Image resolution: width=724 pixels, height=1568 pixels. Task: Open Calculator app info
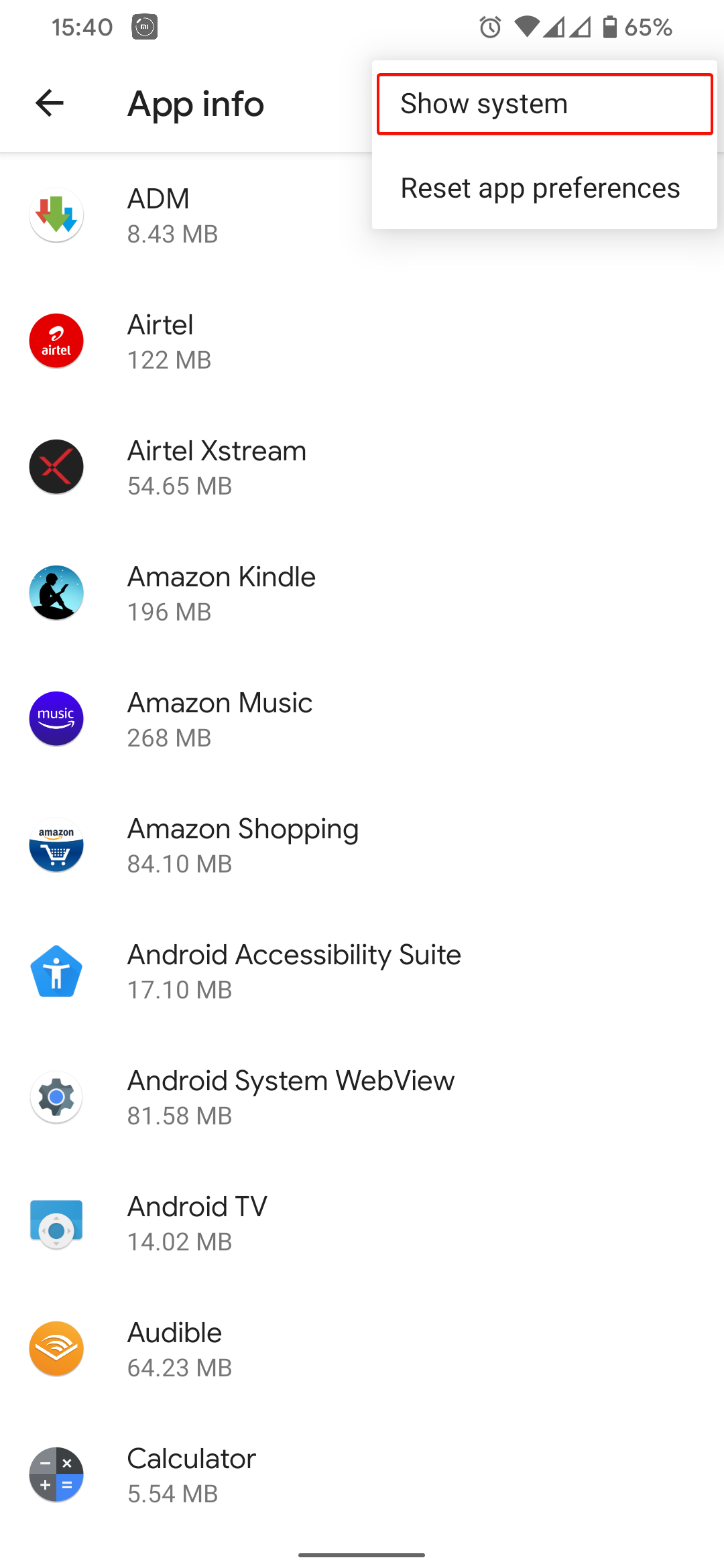point(362,1475)
